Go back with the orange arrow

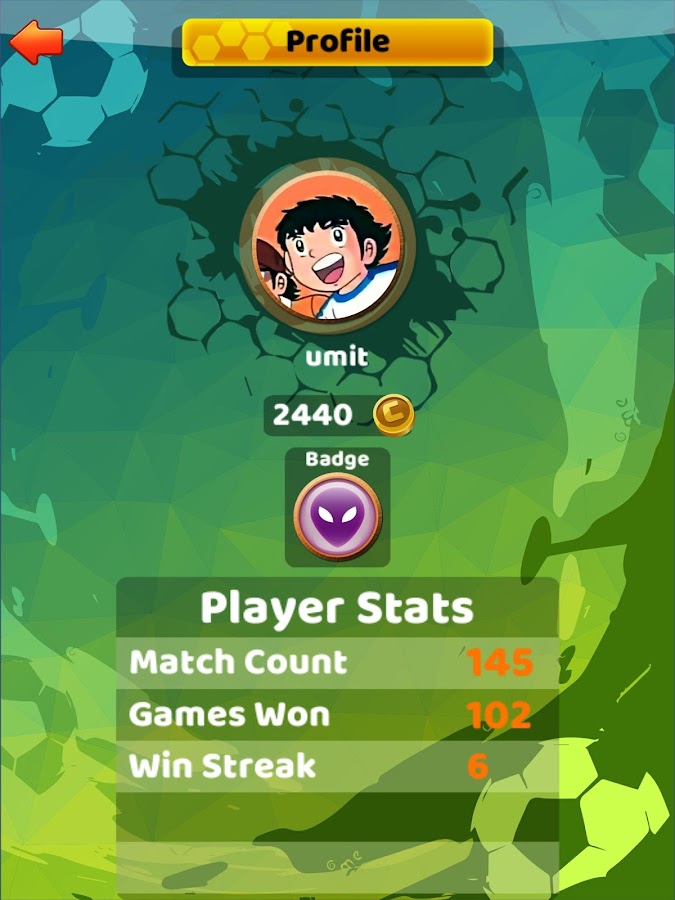36,42
